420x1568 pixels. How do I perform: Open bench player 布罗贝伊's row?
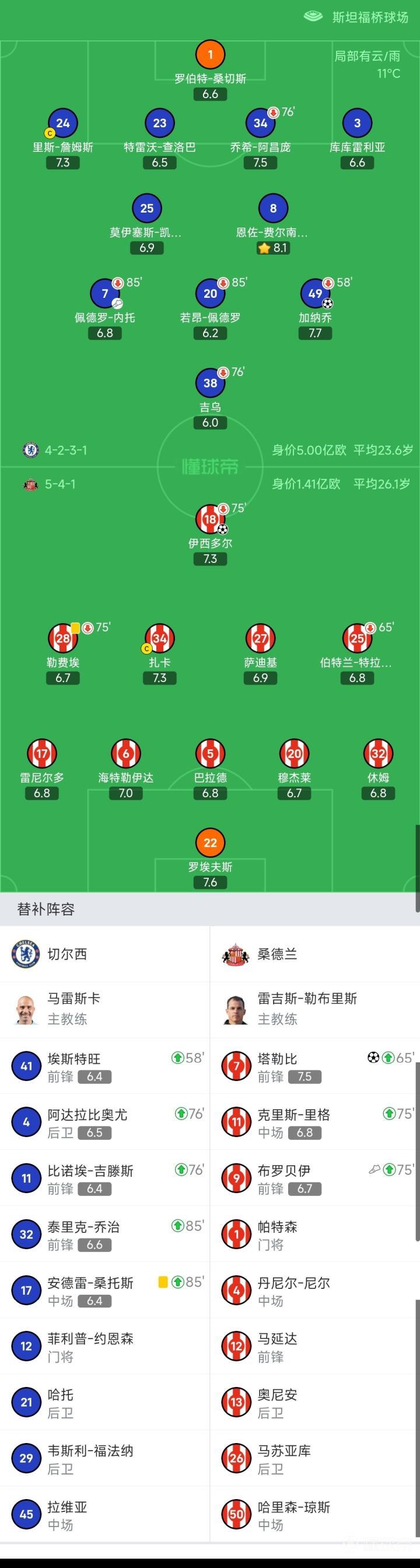[315, 1178]
